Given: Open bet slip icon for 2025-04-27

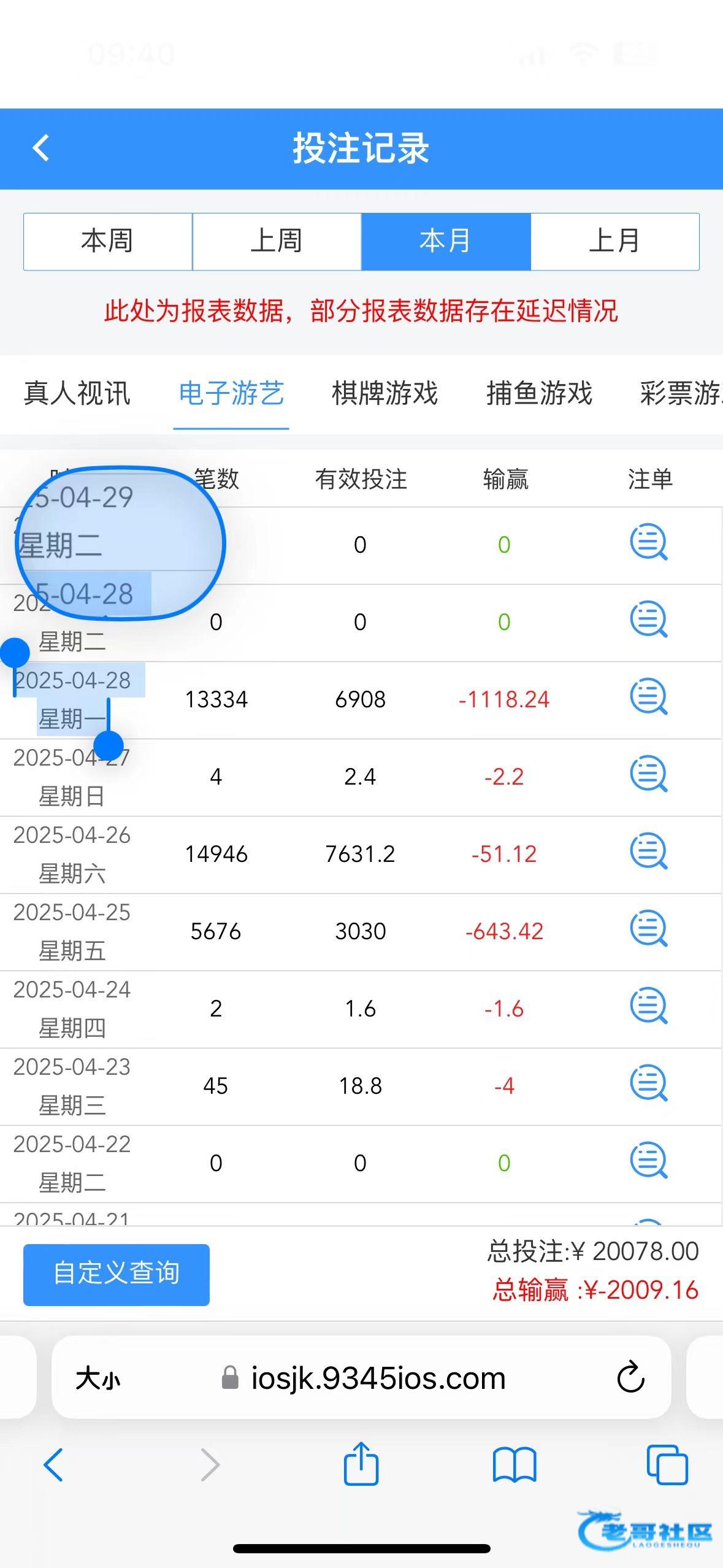Looking at the screenshot, I should click(648, 775).
